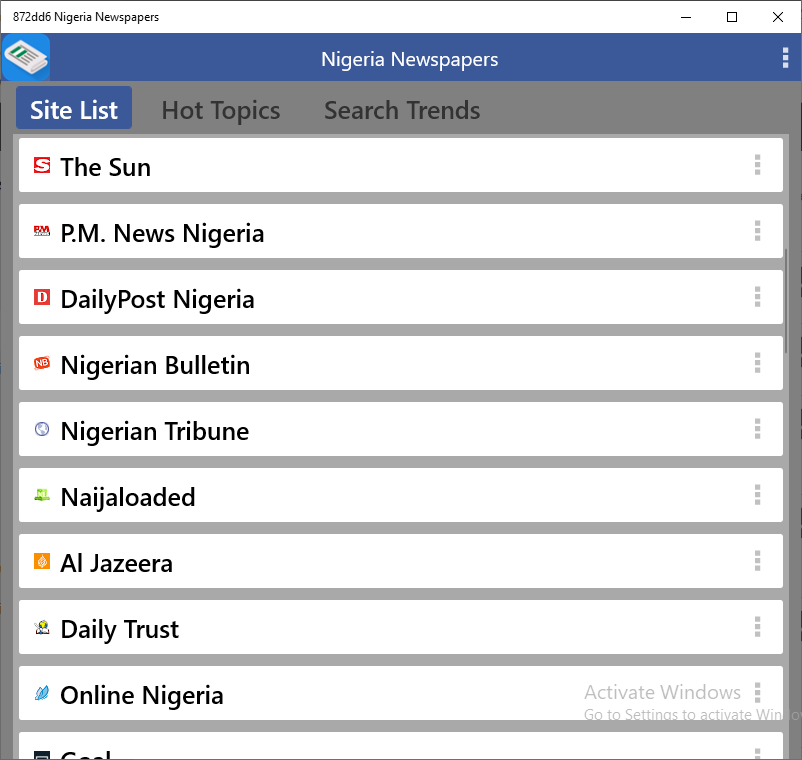Switch to the Search Trends tab

[x=402, y=110]
